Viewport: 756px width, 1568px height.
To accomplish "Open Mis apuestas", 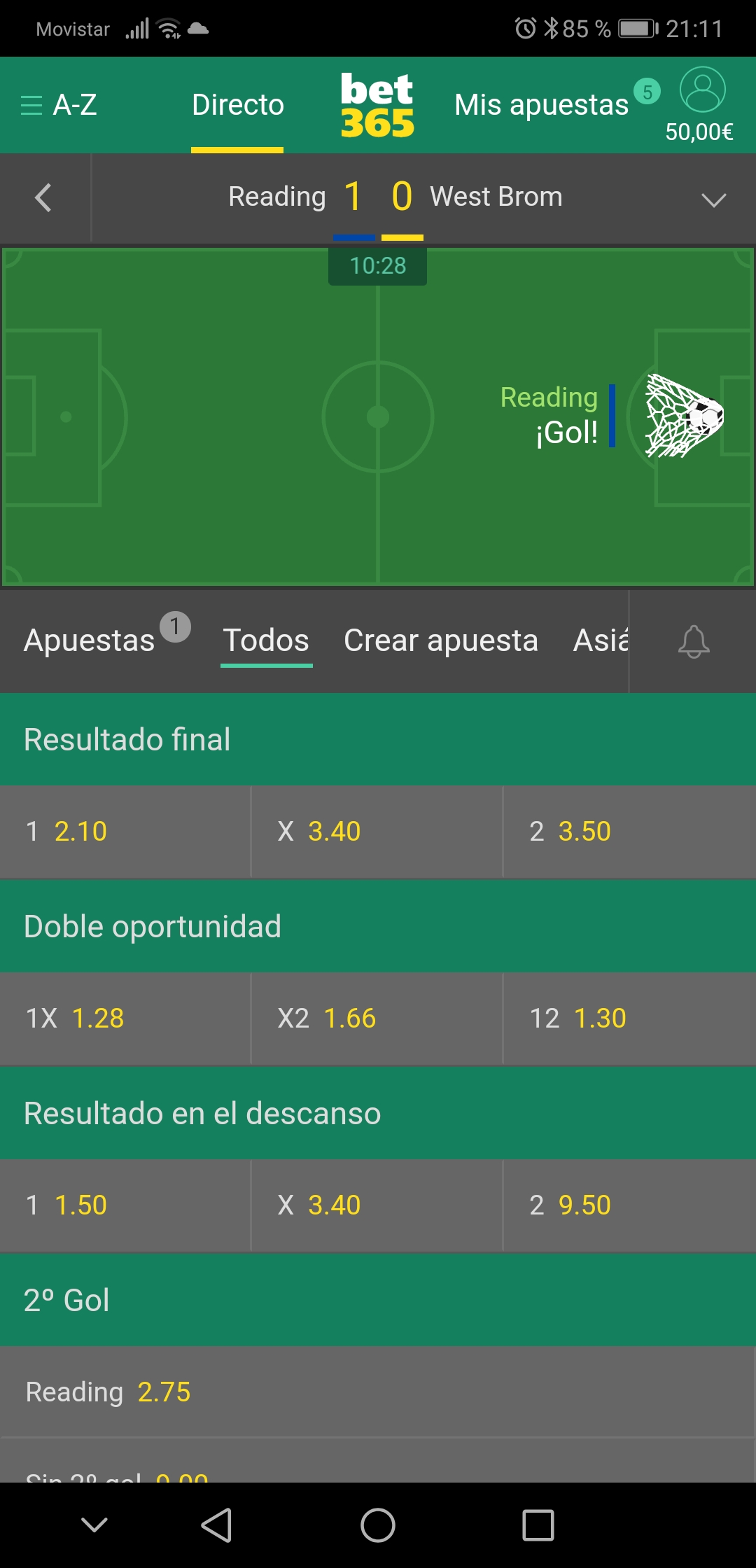I will tap(541, 105).
